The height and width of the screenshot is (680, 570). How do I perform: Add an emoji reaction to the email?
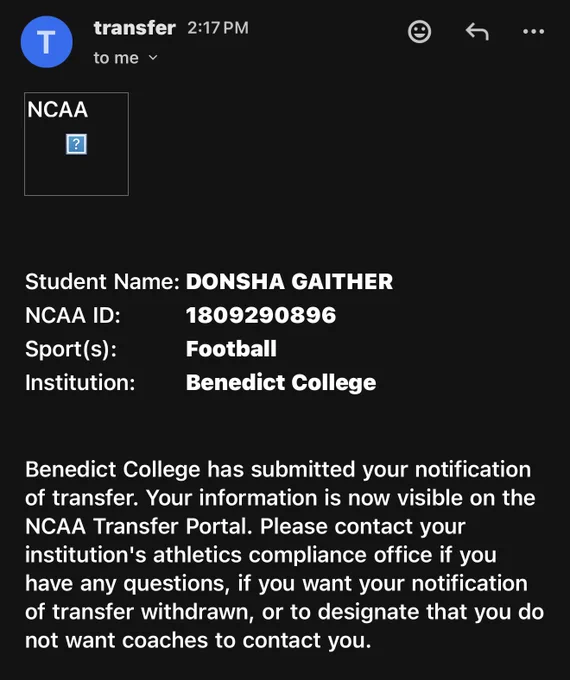419,32
